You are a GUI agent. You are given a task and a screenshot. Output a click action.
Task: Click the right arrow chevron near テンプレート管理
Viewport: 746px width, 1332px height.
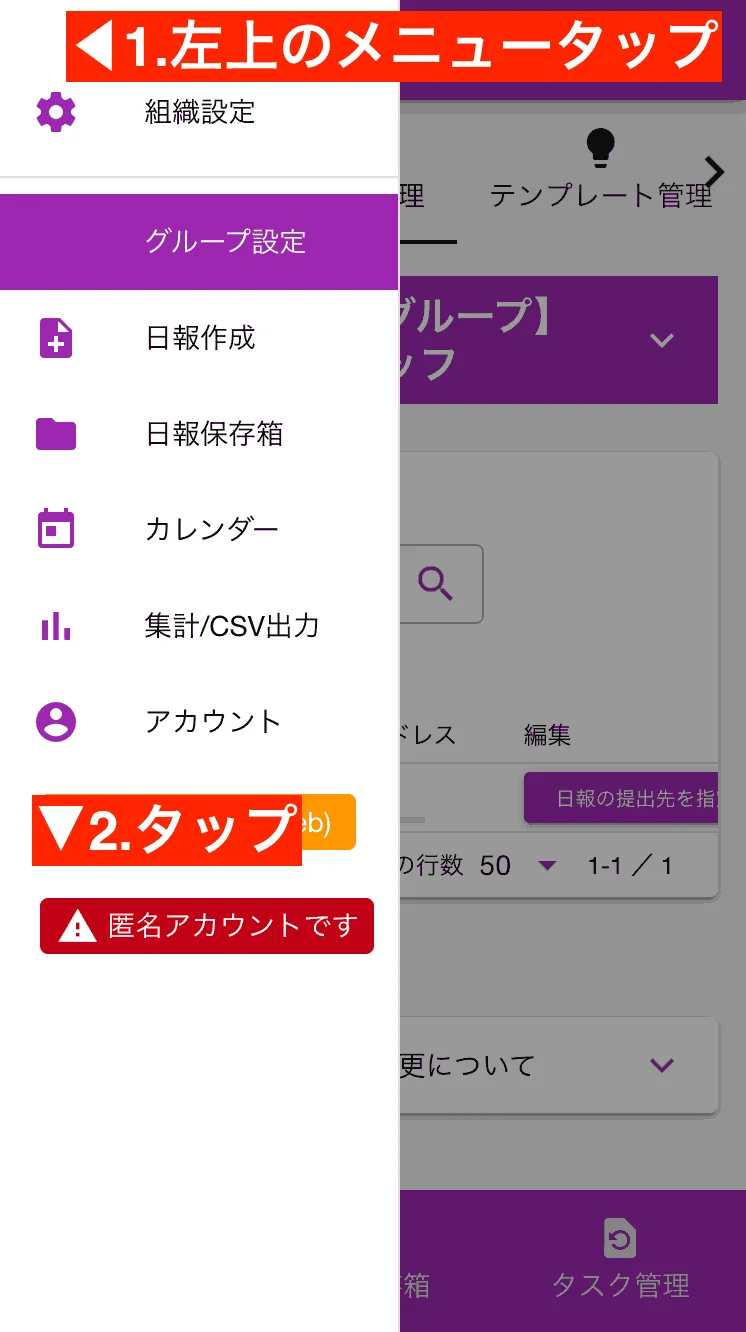click(714, 170)
